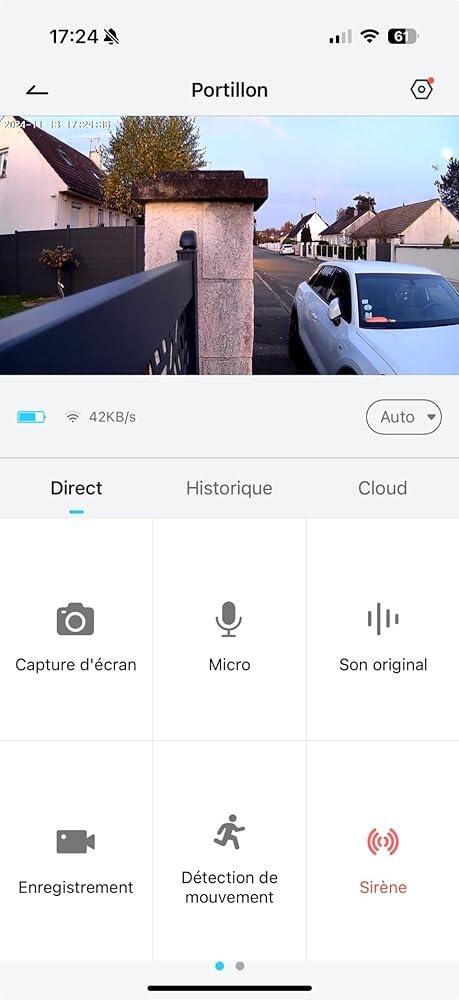459x1000 pixels.
Task: Switch to the Historique tab
Action: click(x=229, y=489)
